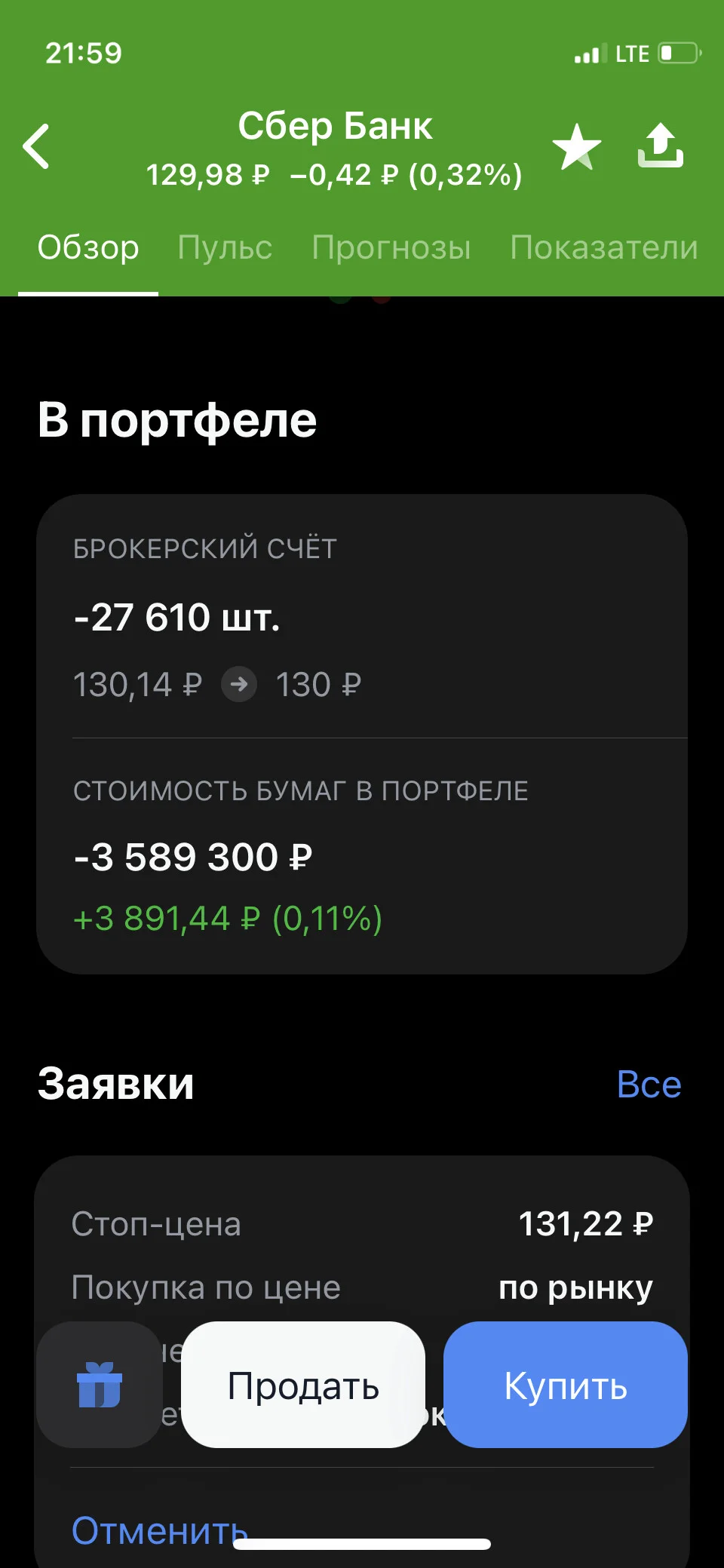Share the Сбер Банк stock page
Screen dimensions: 724x1568
[661, 145]
